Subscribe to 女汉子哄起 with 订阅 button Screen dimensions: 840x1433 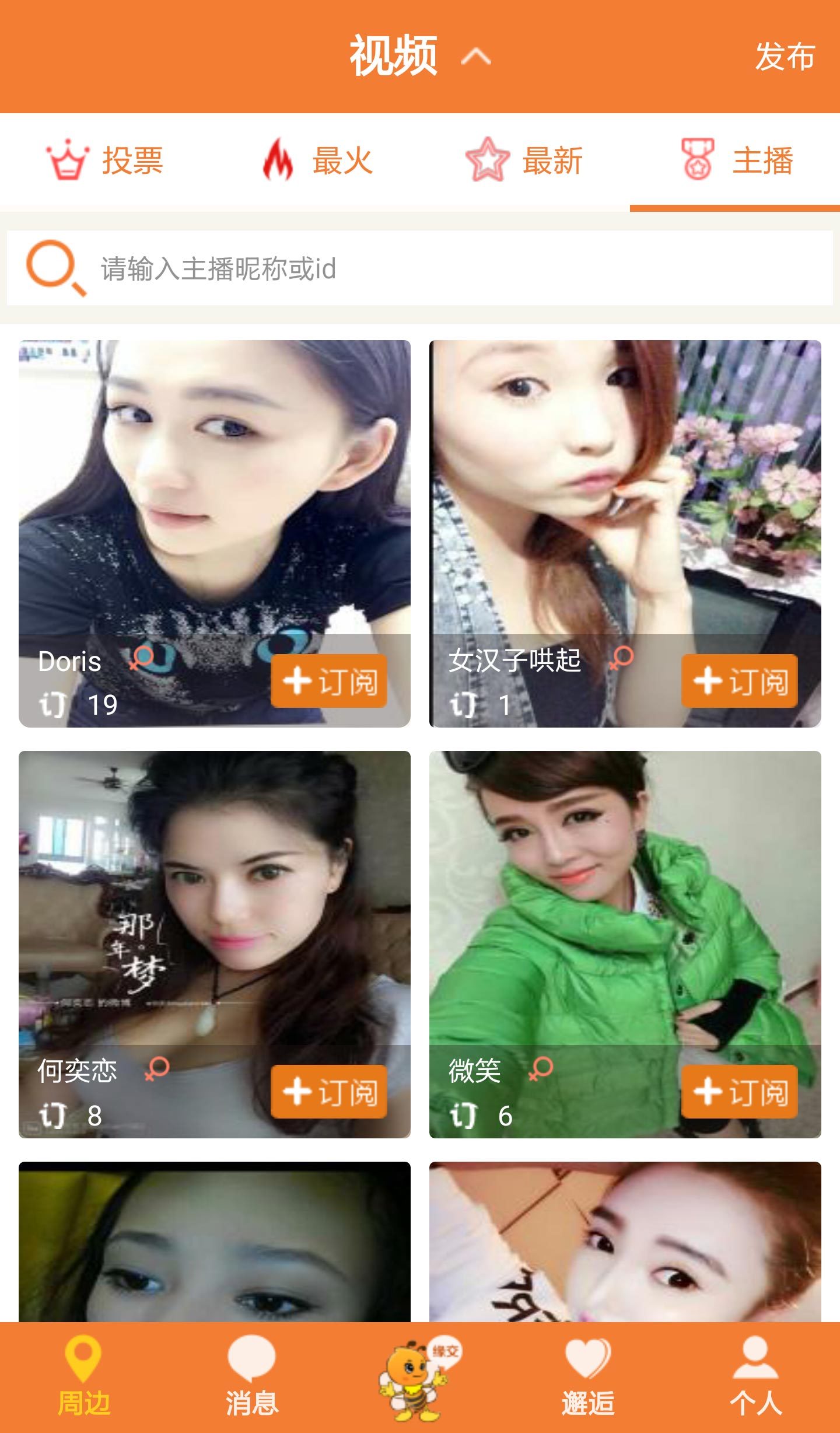[x=740, y=681]
